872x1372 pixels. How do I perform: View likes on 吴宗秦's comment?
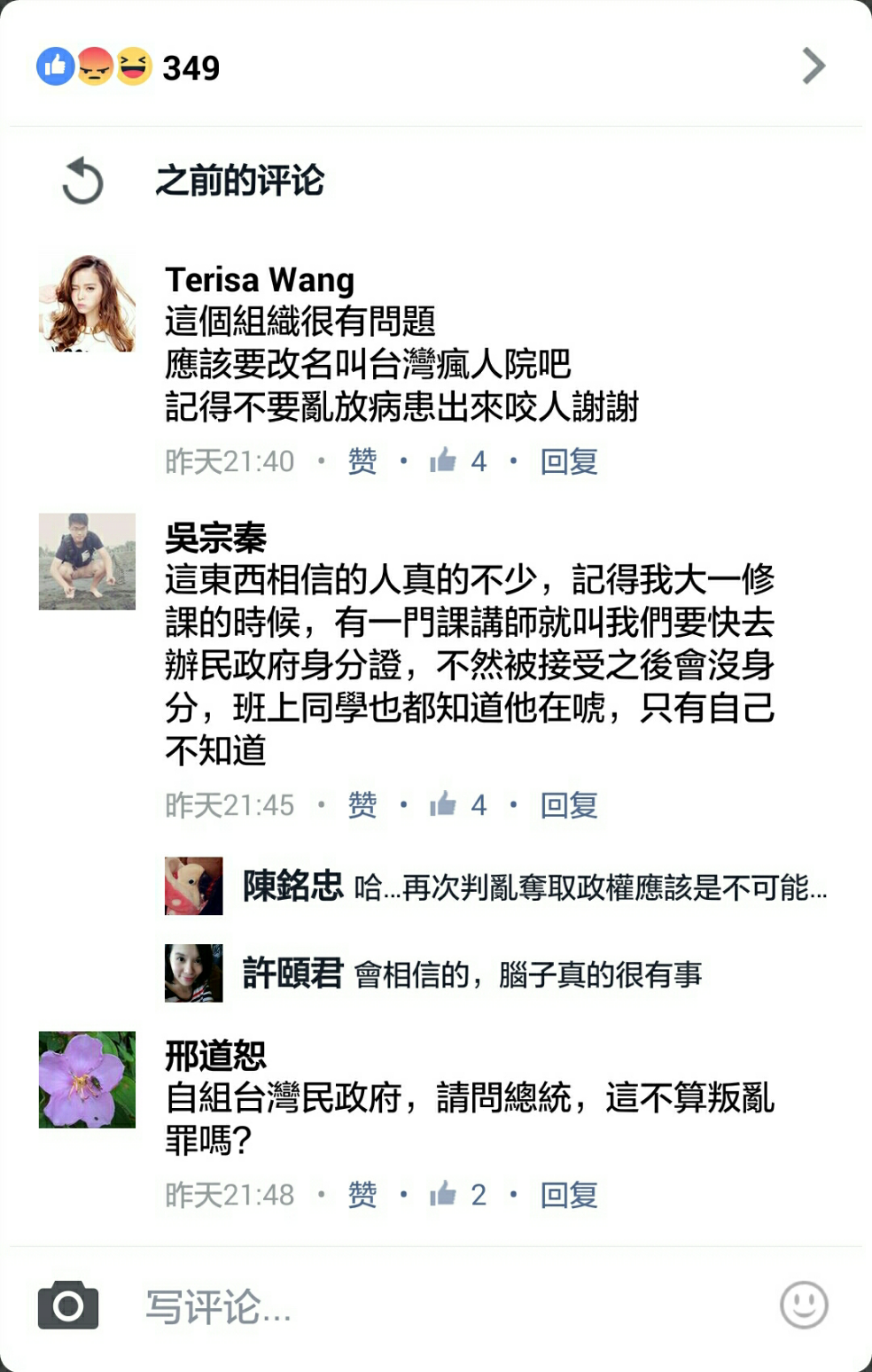click(x=458, y=805)
